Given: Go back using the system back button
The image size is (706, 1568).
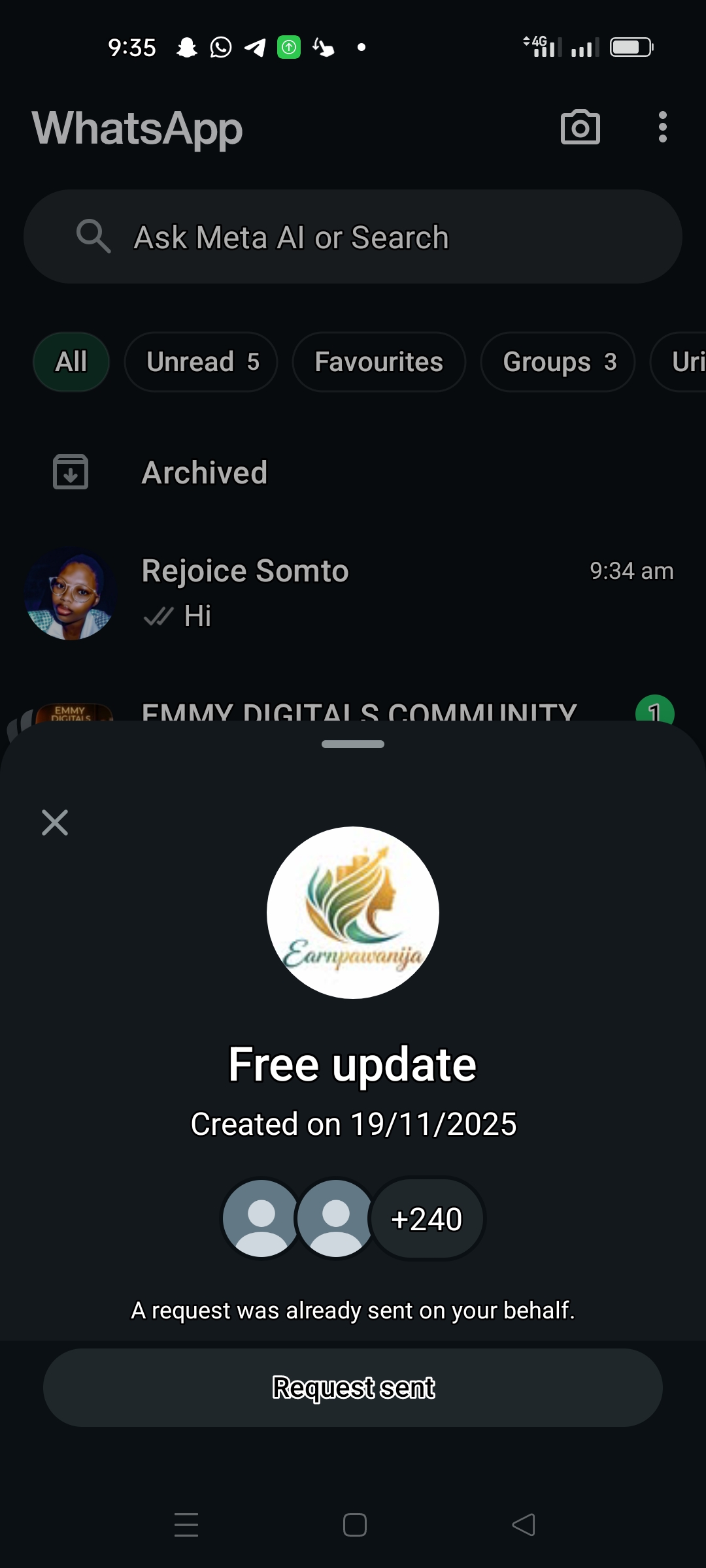Looking at the screenshot, I should (x=523, y=1525).
